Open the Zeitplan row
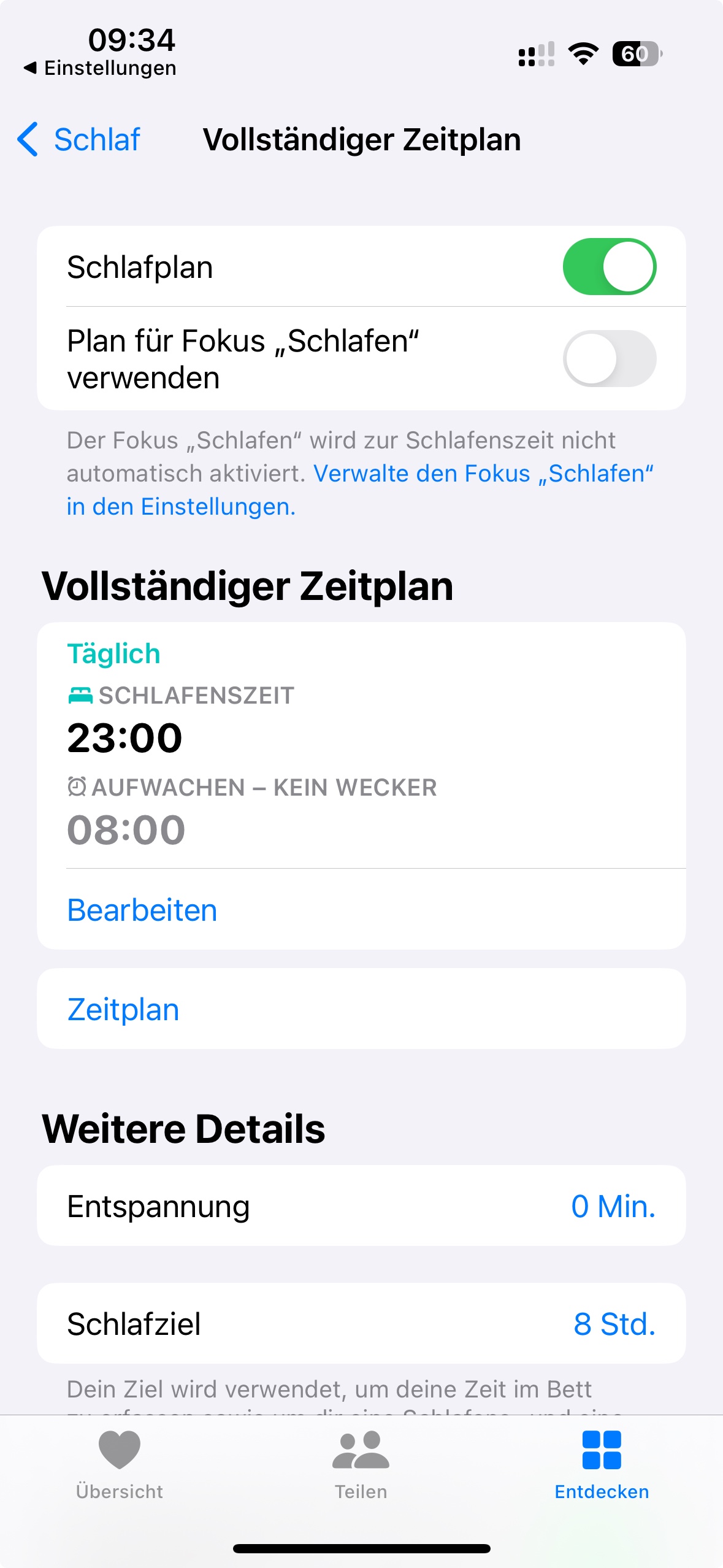This screenshot has width=723, height=1568. pyautogui.click(x=361, y=1009)
